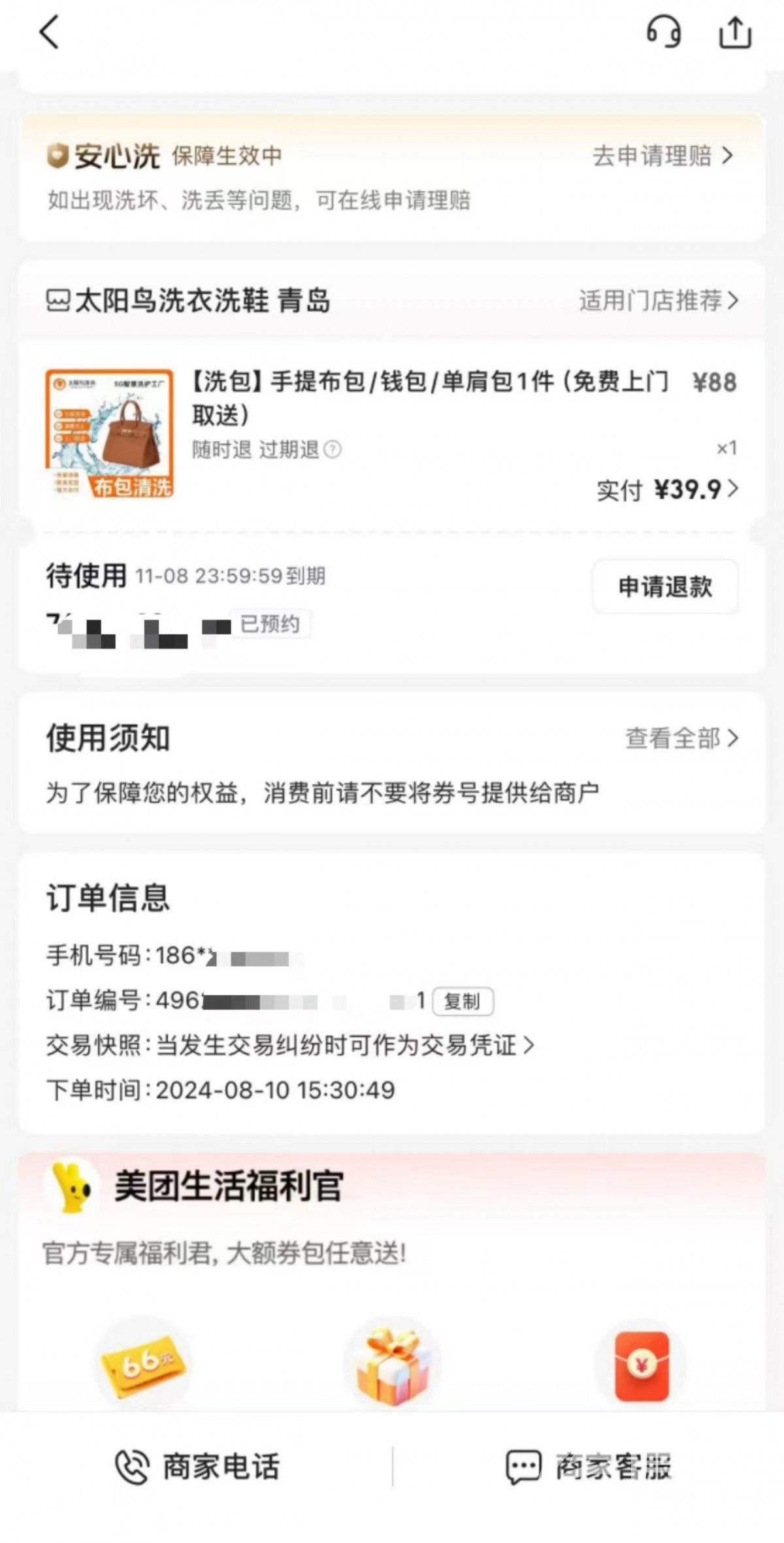Open the red envelope reward
784x1543 pixels.
point(642,1365)
